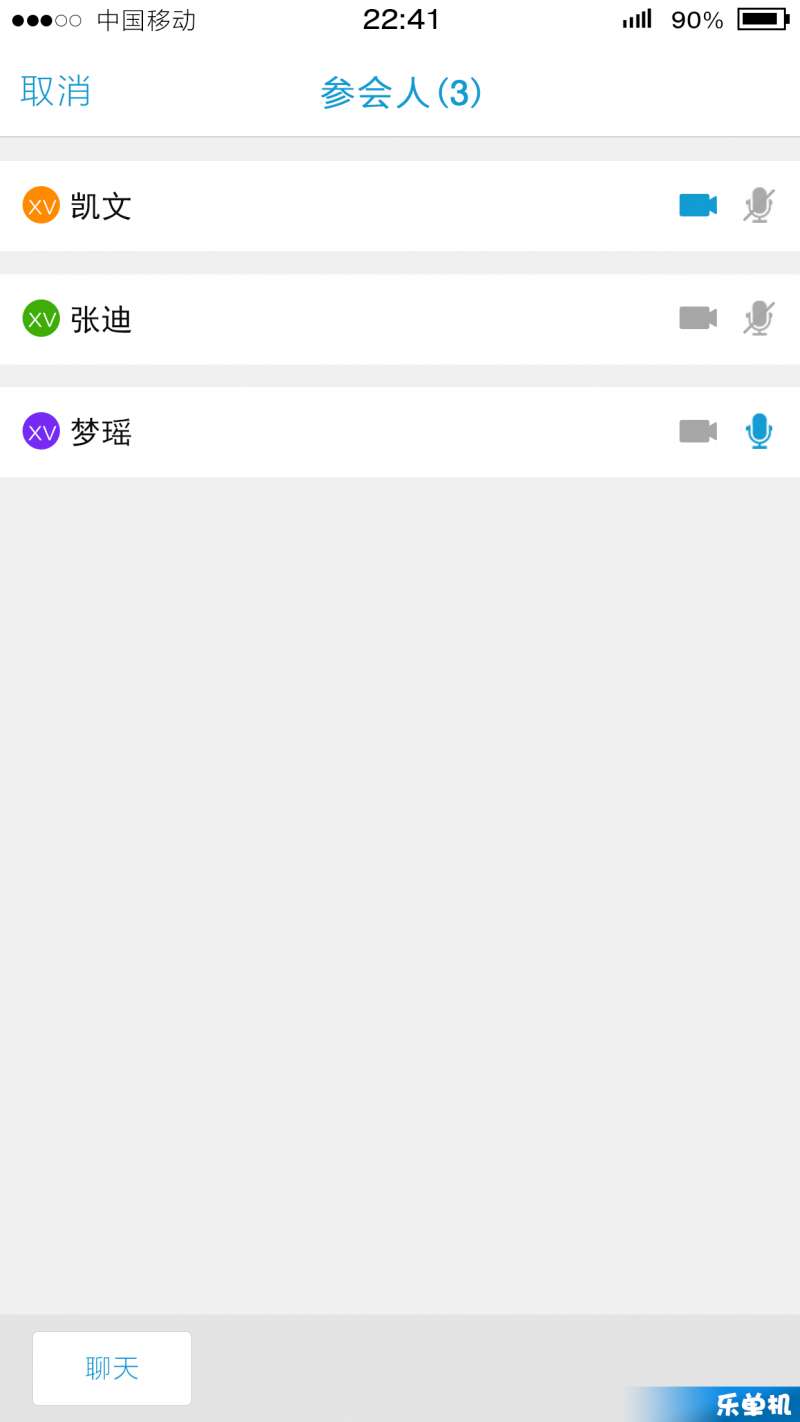Open the 聊天 chat button
The width and height of the screenshot is (800, 1422).
[112, 1368]
